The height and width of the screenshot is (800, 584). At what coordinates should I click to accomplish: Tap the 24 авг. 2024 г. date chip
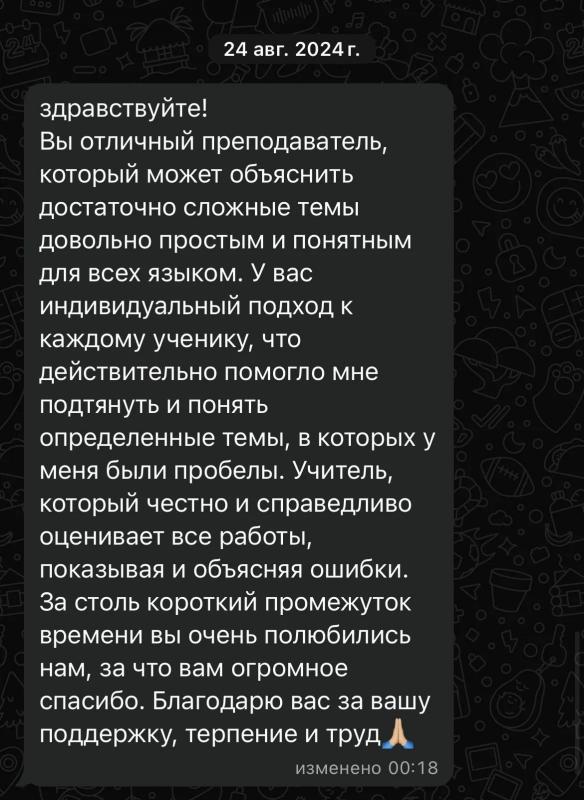coord(292,49)
